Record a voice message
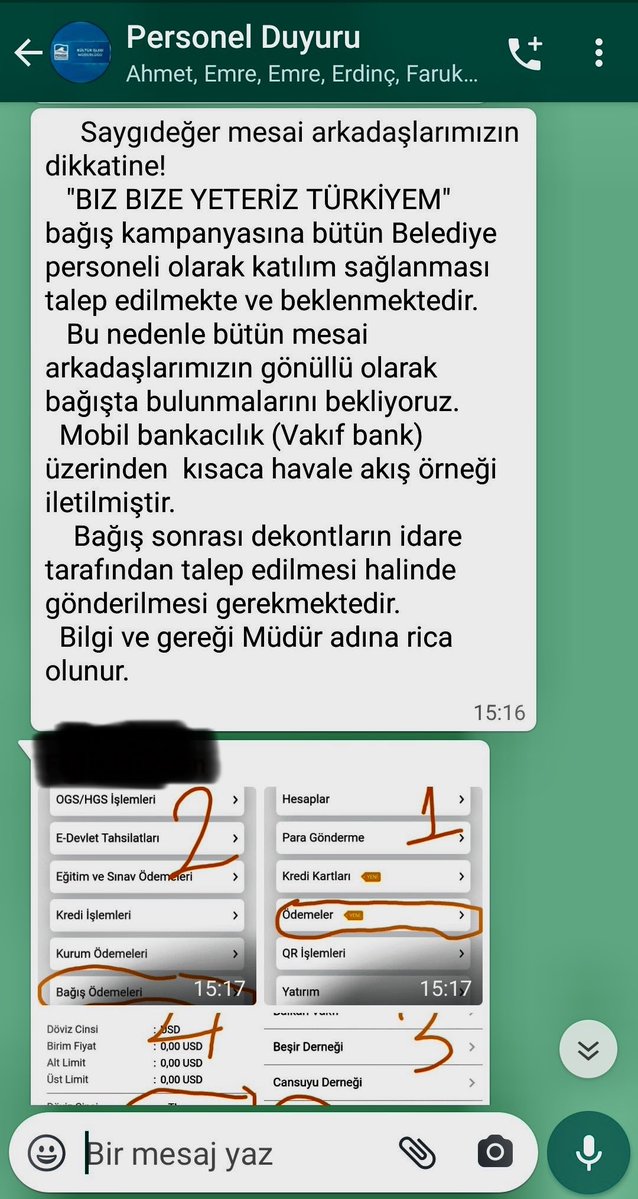The width and height of the screenshot is (638, 1199). (588, 1153)
